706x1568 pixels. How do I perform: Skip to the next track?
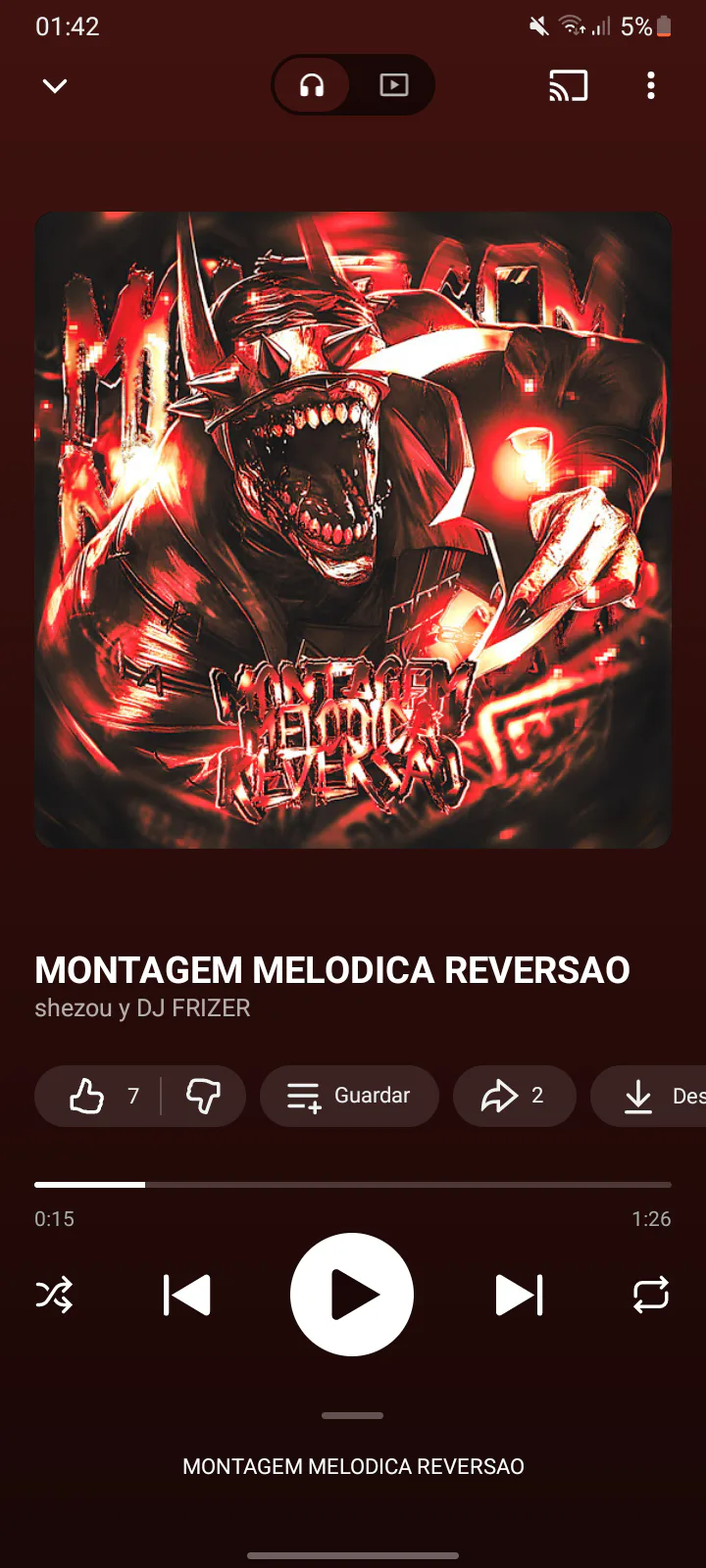coord(519,1295)
